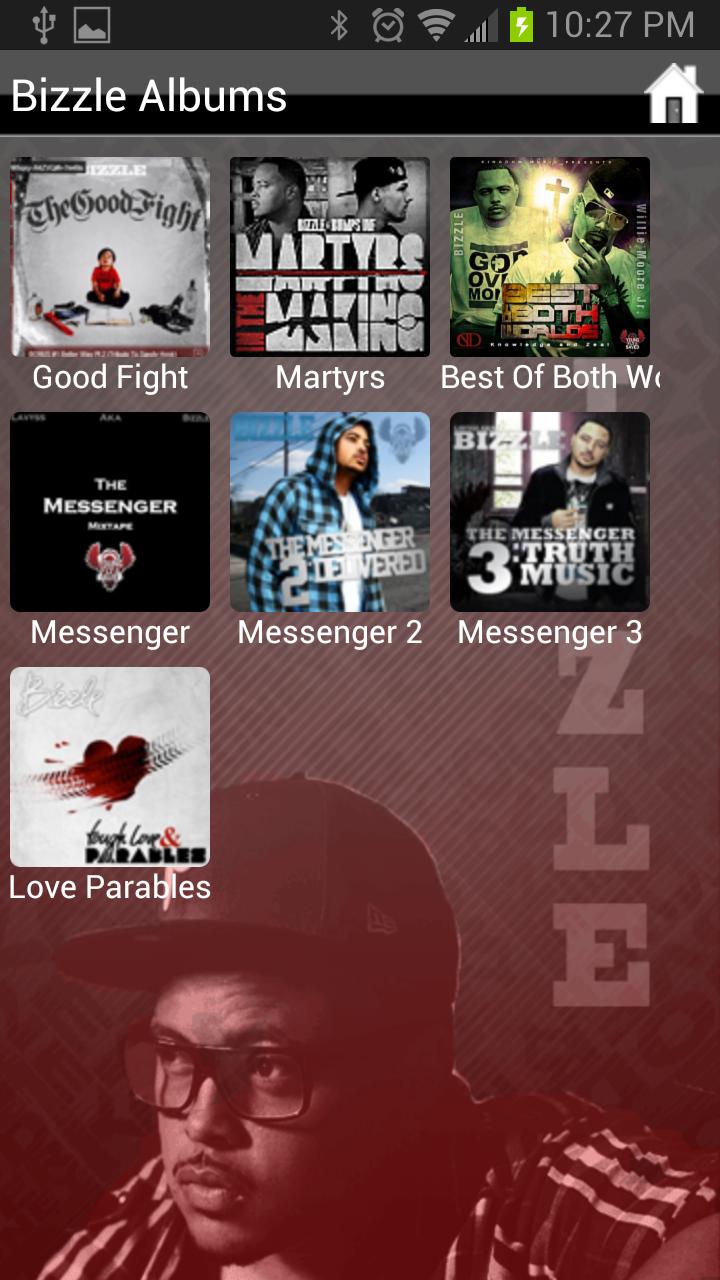This screenshot has width=720, height=1280.
Task: Open the Messenger 3 album
Action: point(550,512)
